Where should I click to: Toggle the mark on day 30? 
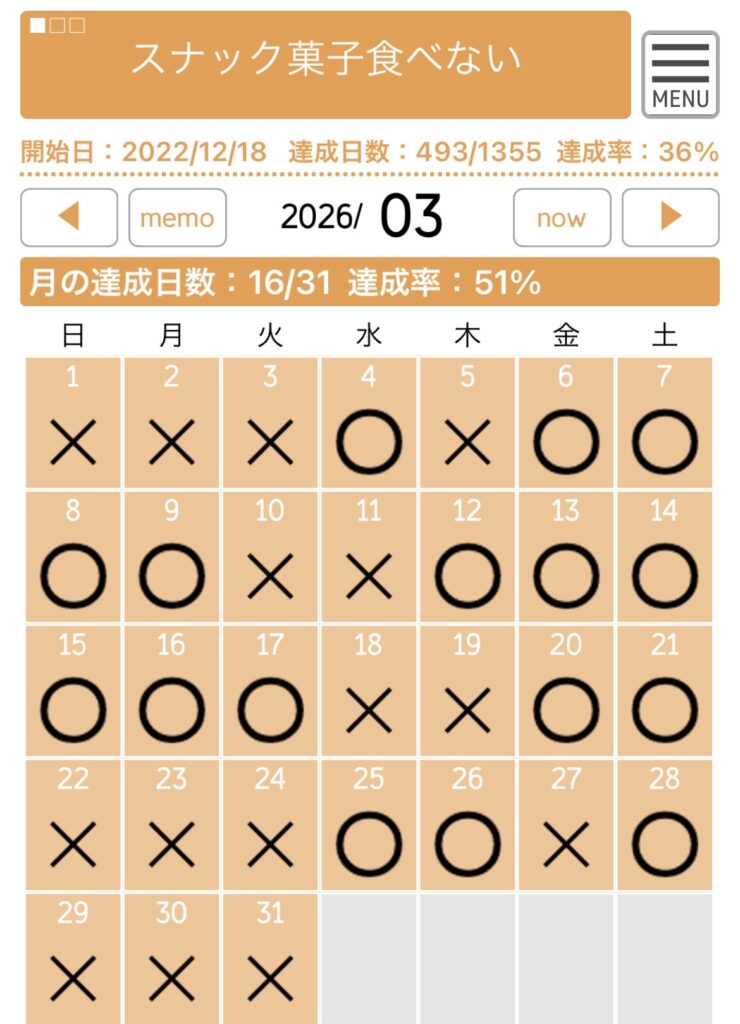(171, 959)
